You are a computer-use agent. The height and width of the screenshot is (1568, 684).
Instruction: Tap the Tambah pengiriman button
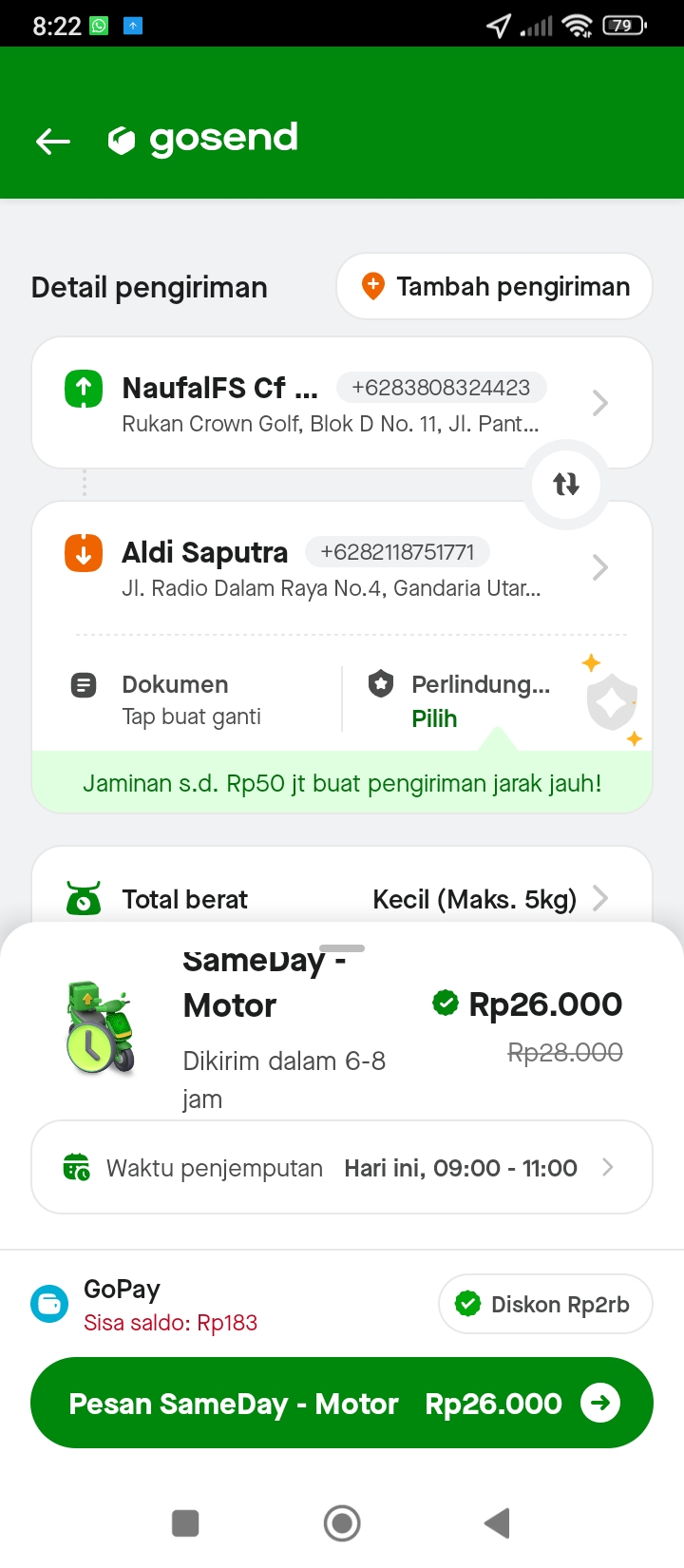[494, 286]
